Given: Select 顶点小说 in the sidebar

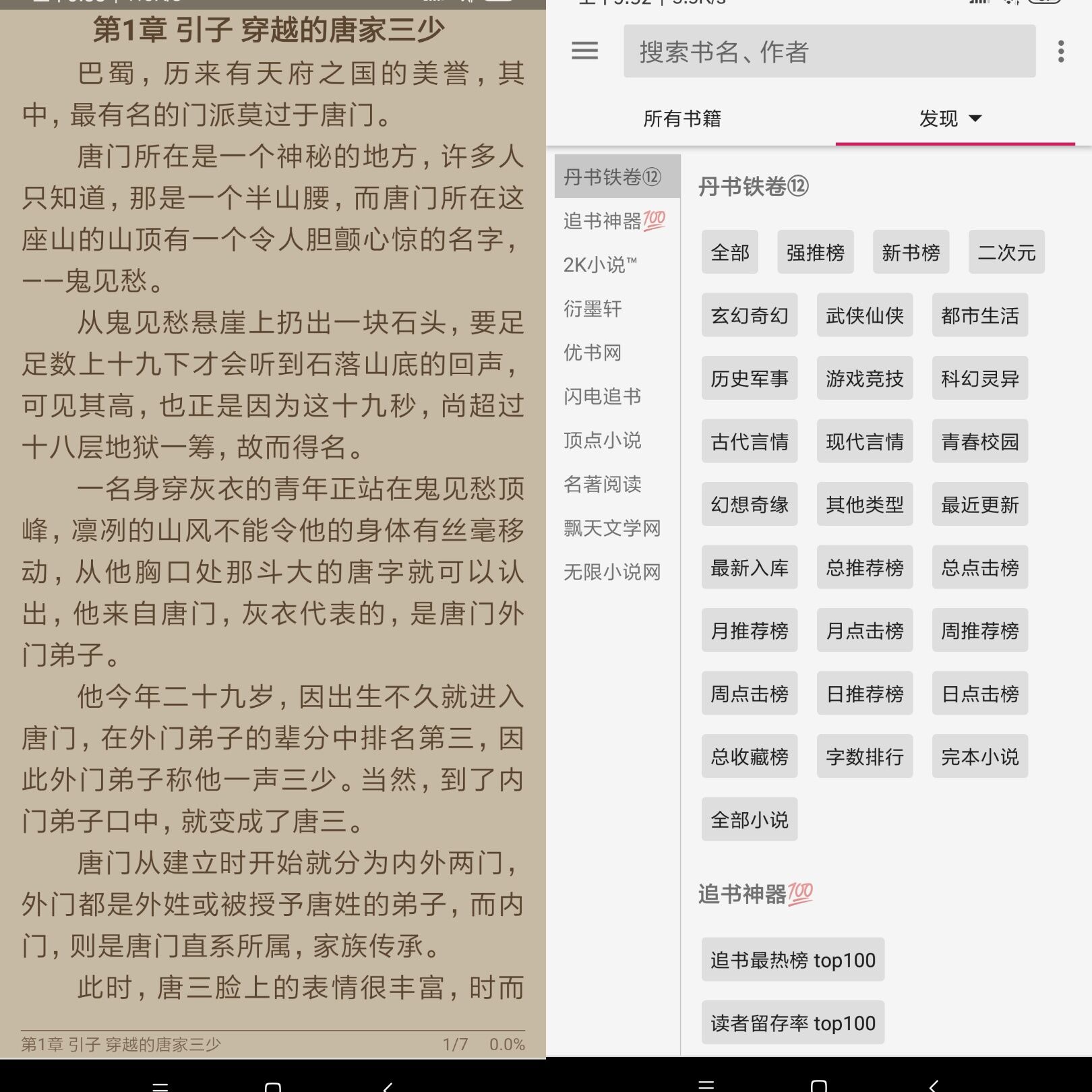Looking at the screenshot, I should point(602,440).
